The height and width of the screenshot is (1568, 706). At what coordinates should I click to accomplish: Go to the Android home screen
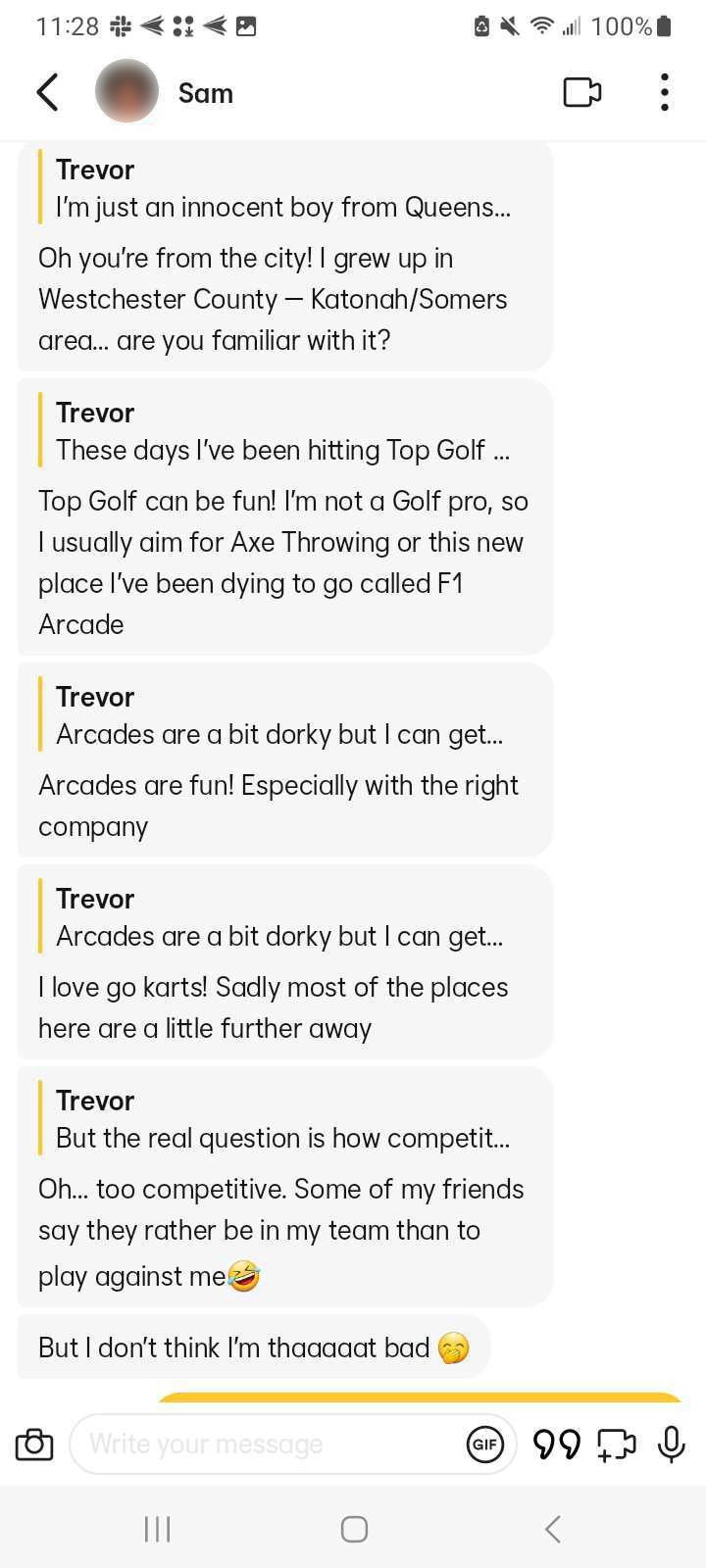(x=354, y=1529)
